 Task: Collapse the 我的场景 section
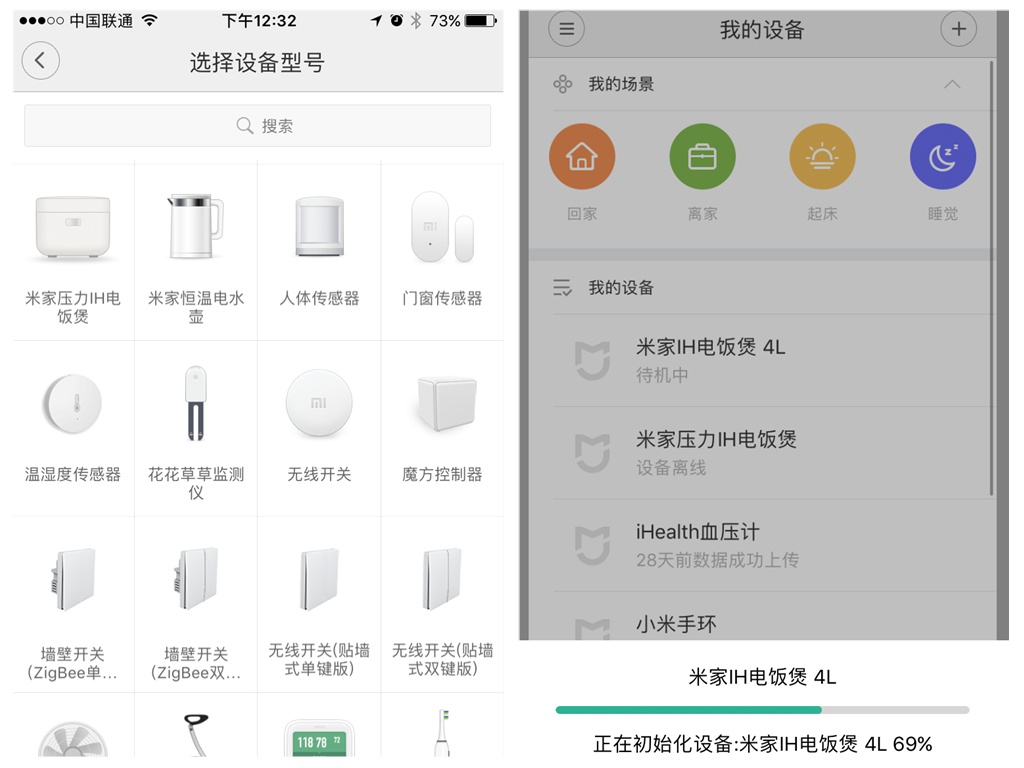pyautogui.click(x=951, y=85)
